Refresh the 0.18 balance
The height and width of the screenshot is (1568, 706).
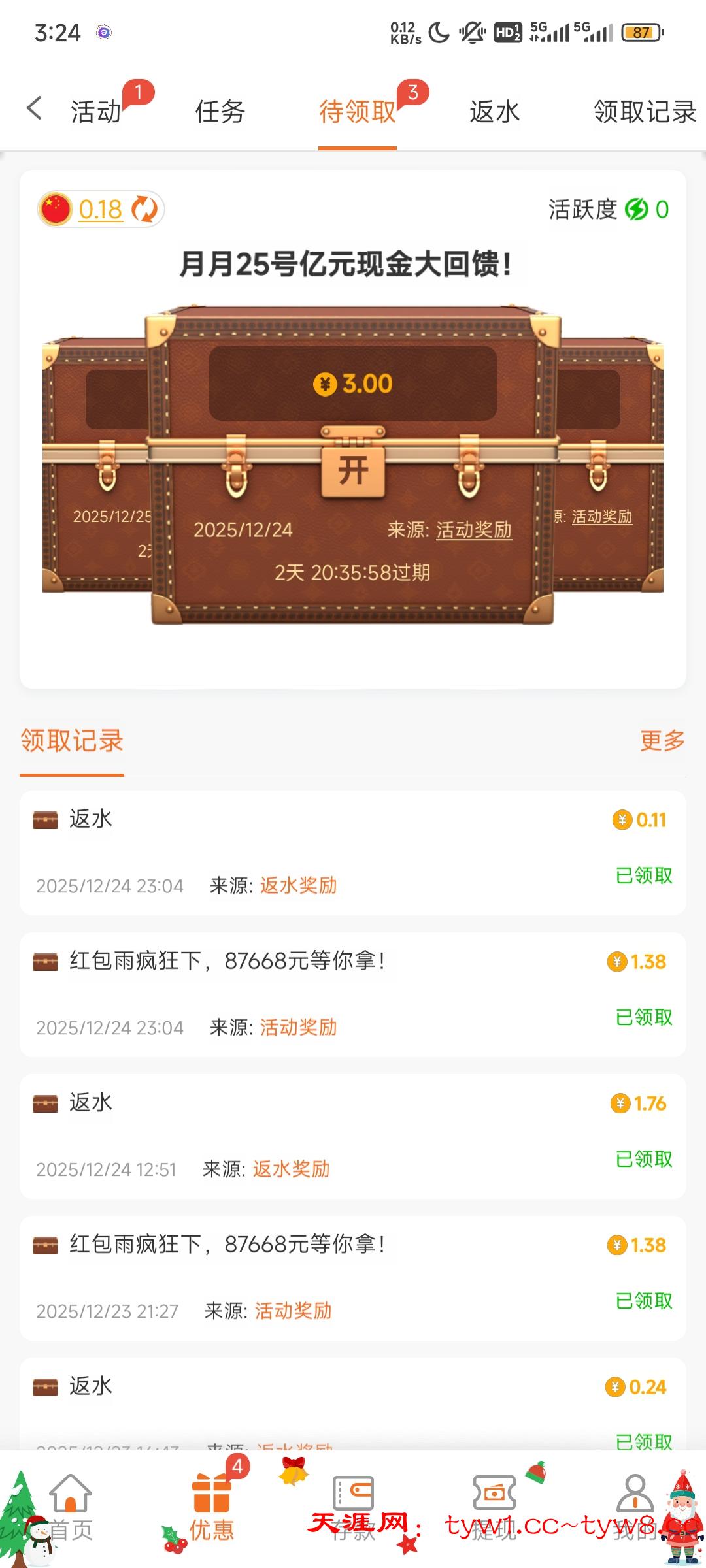pos(144,210)
